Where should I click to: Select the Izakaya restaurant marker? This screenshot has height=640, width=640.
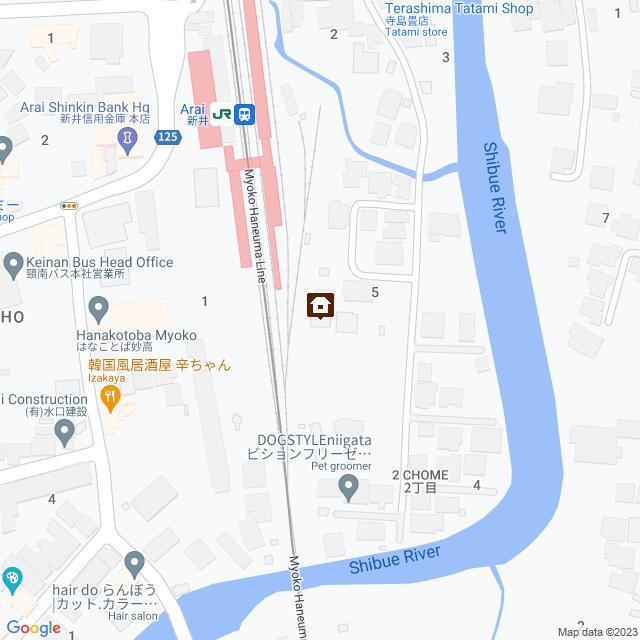coord(111,402)
